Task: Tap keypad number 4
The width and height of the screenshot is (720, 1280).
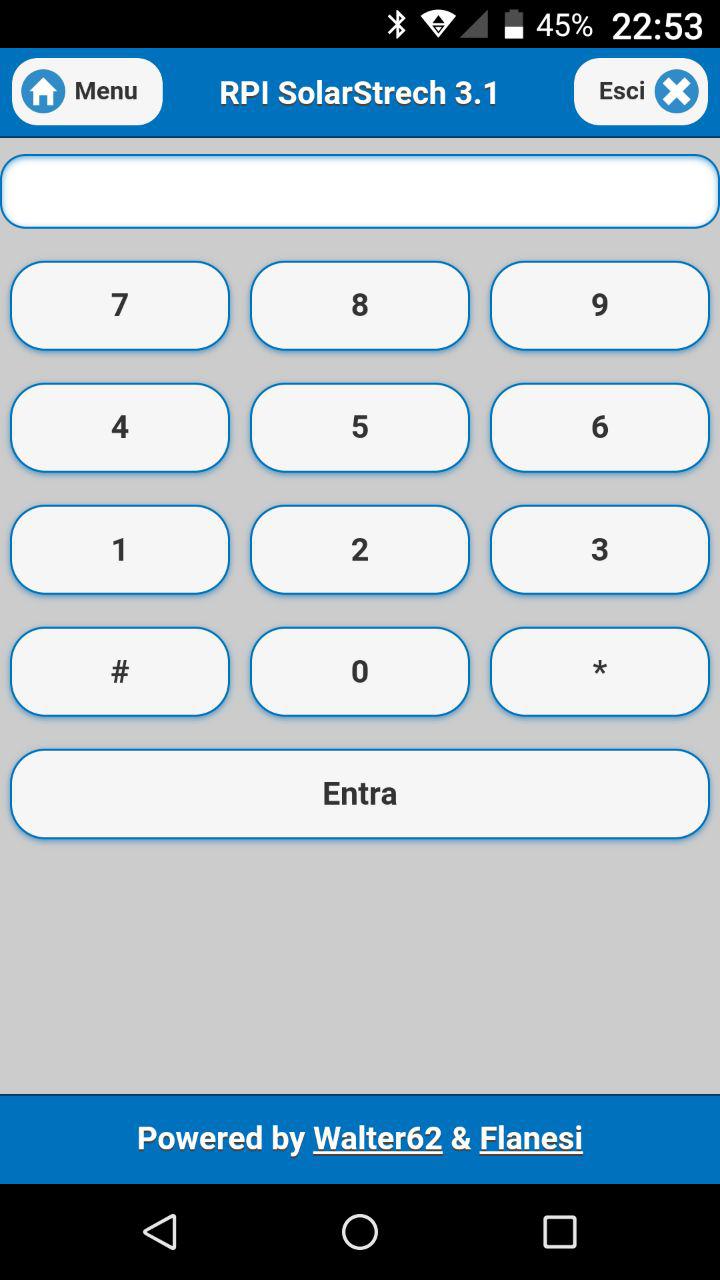Action: tap(120, 428)
